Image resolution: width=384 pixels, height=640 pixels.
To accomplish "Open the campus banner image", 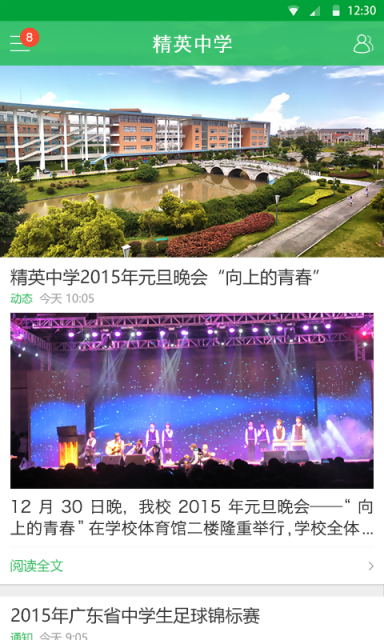I will (x=192, y=162).
